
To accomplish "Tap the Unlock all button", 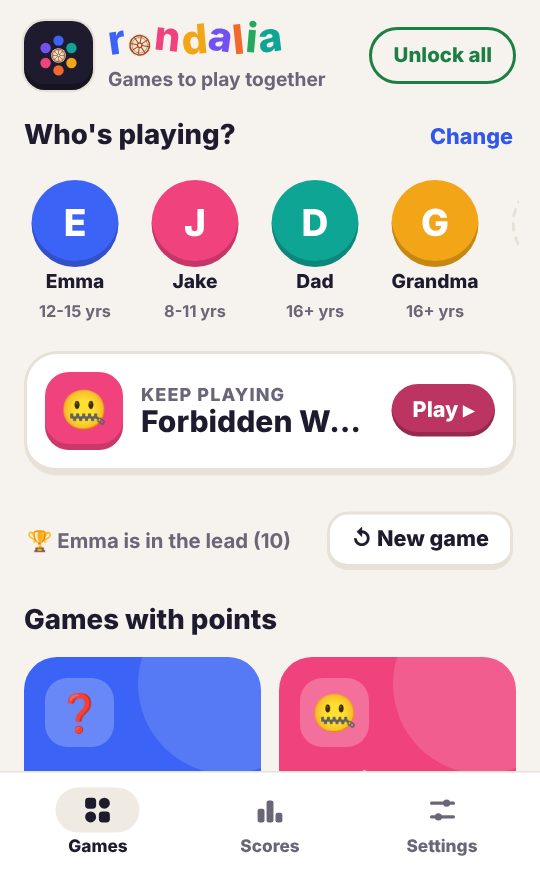I will [442, 55].
